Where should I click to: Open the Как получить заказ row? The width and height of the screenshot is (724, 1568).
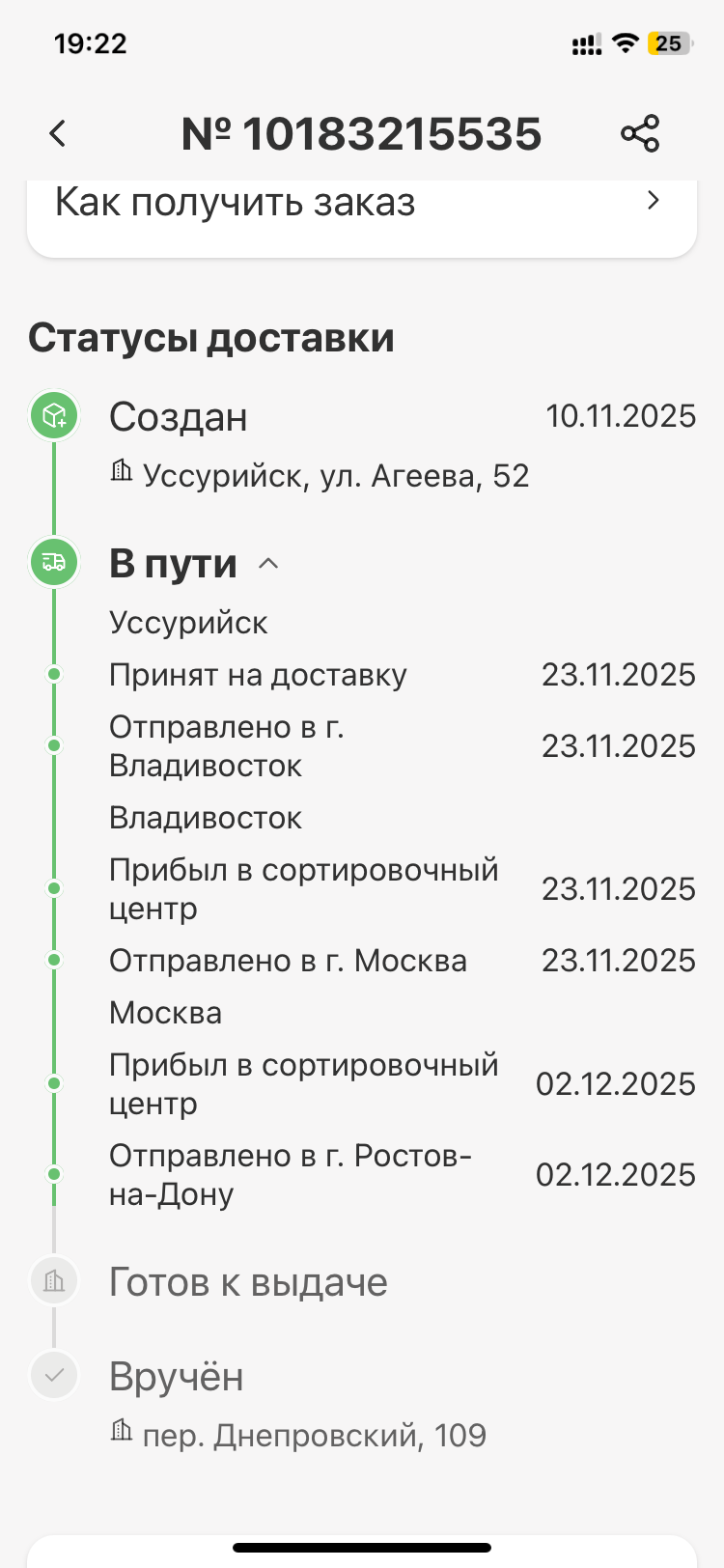[361, 204]
